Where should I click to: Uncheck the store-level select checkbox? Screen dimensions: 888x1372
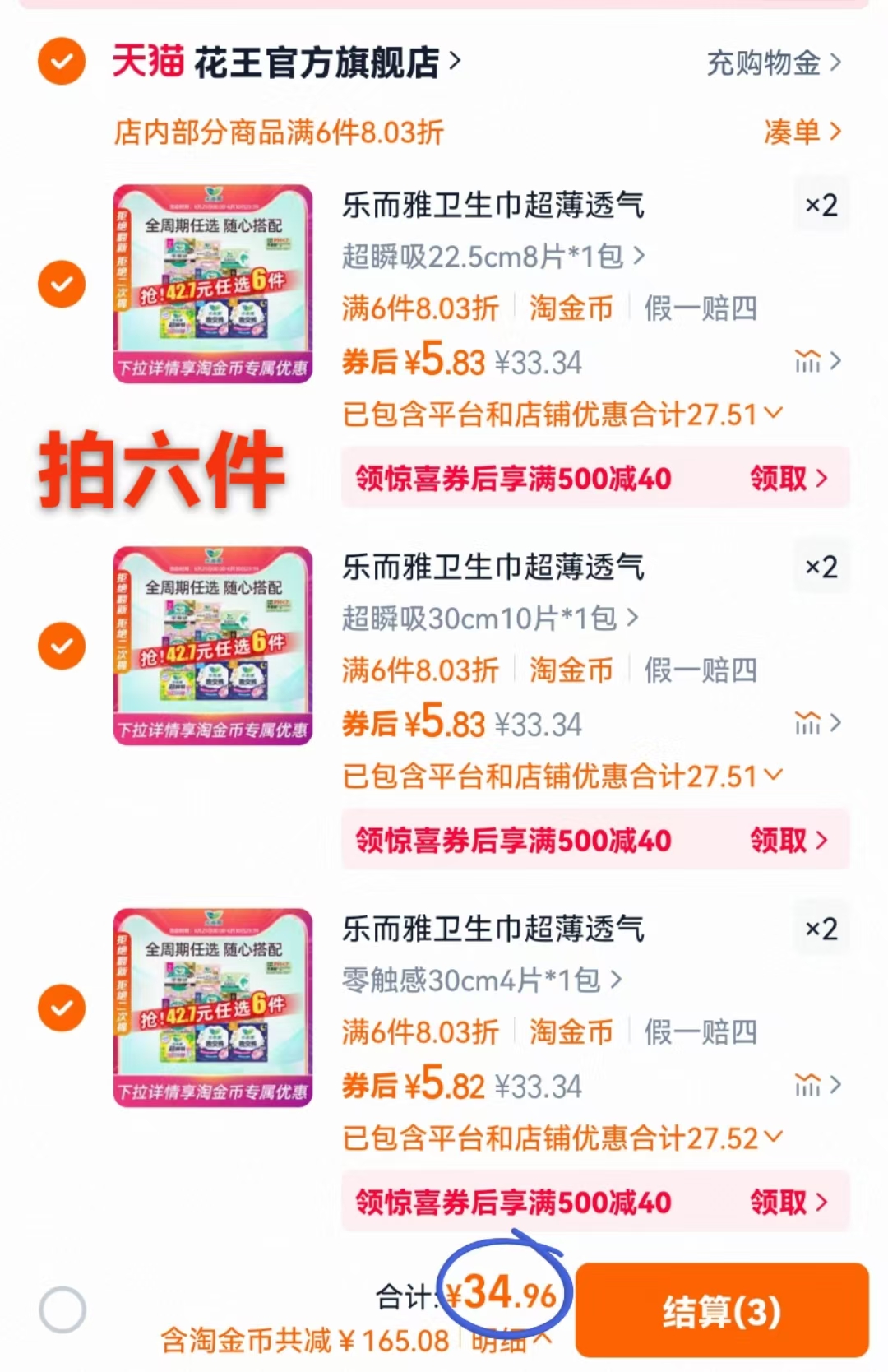click(61, 58)
